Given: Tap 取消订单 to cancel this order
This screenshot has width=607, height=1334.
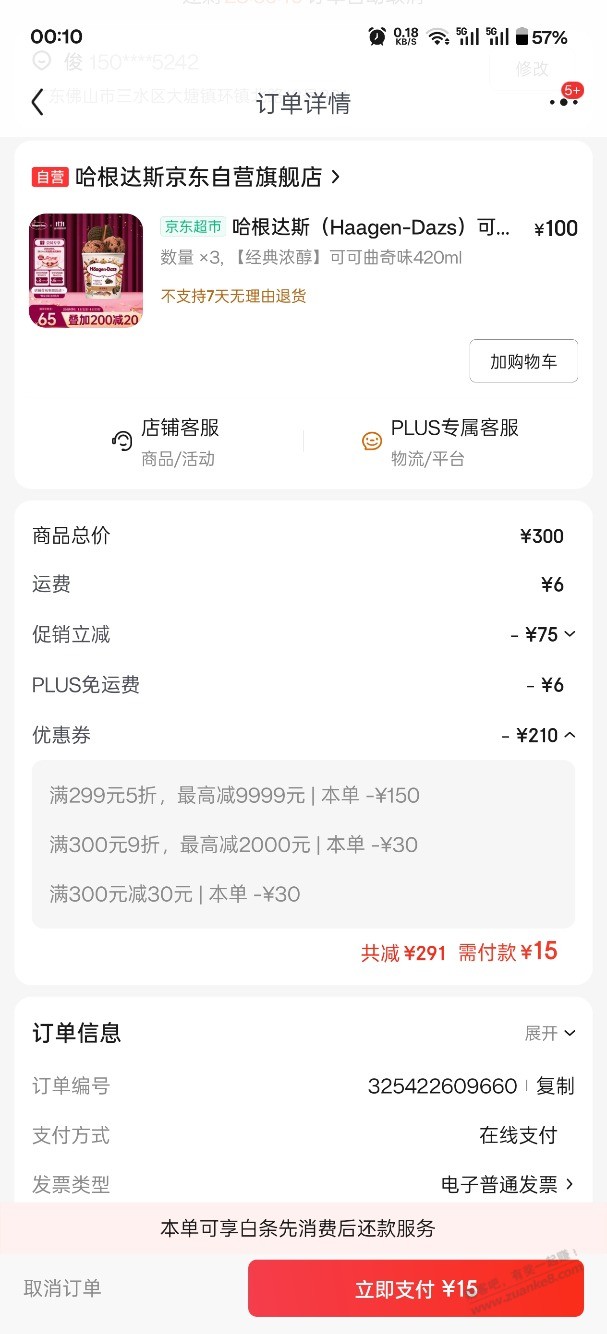Looking at the screenshot, I should pos(62,1288).
